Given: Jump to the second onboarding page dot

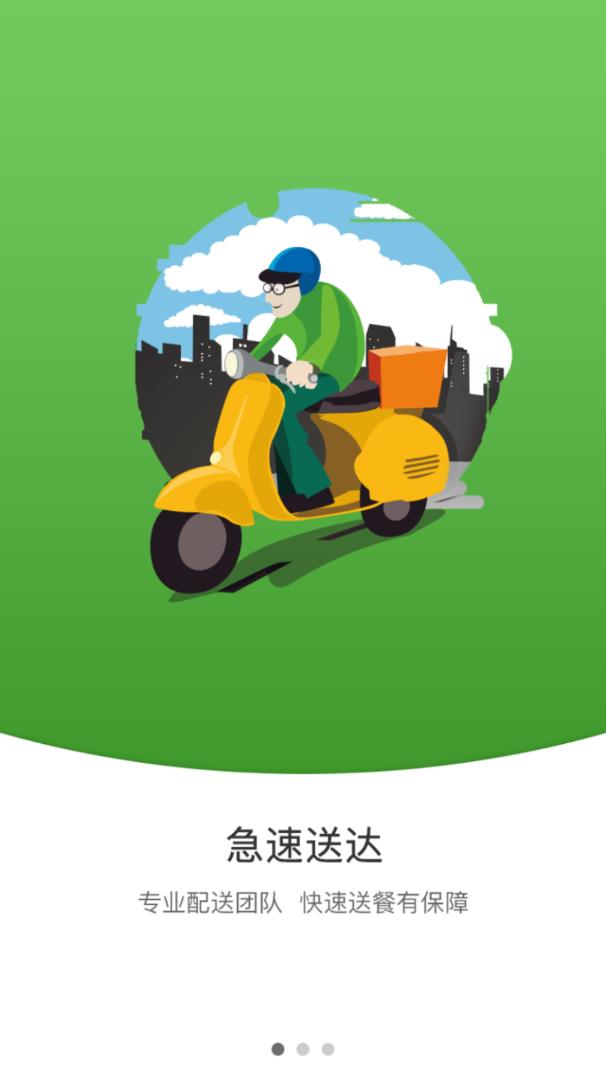Looking at the screenshot, I should click(x=303, y=1049).
